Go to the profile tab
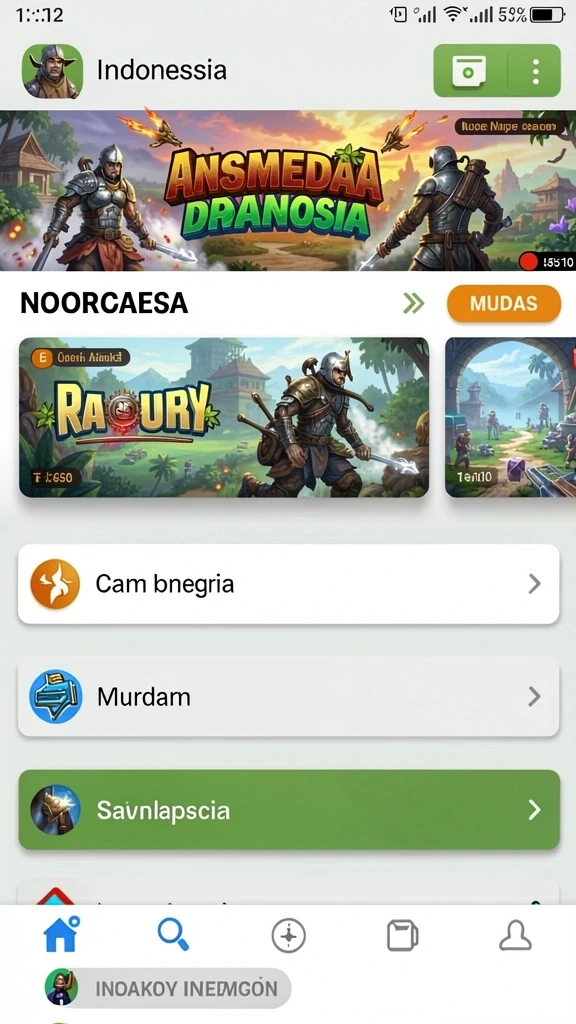 pyautogui.click(x=515, y=935)
